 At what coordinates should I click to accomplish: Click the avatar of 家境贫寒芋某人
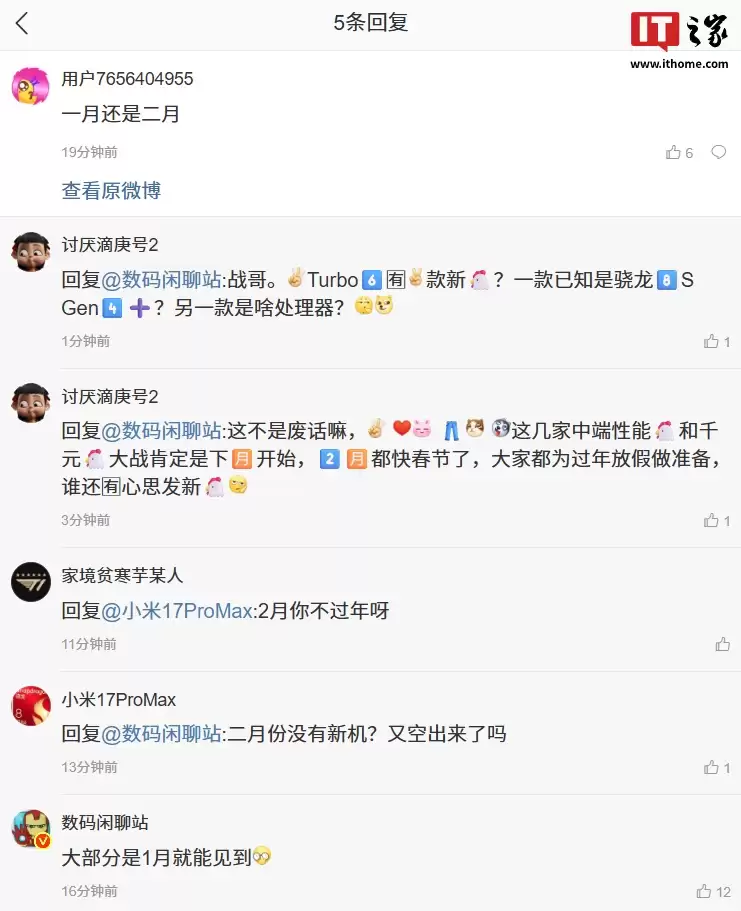[30, 581]
